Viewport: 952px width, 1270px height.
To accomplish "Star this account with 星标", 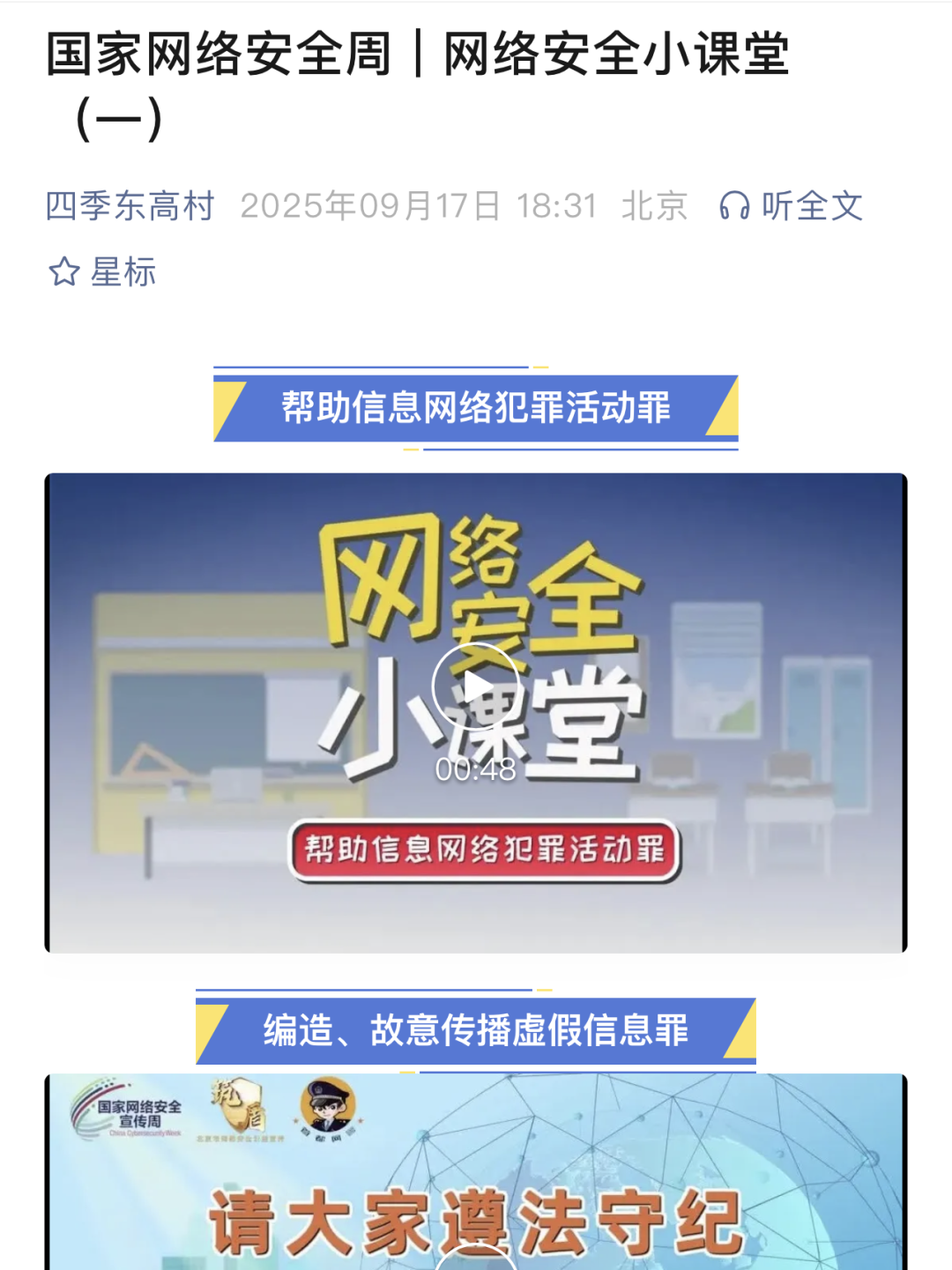I will coord(102,272).
